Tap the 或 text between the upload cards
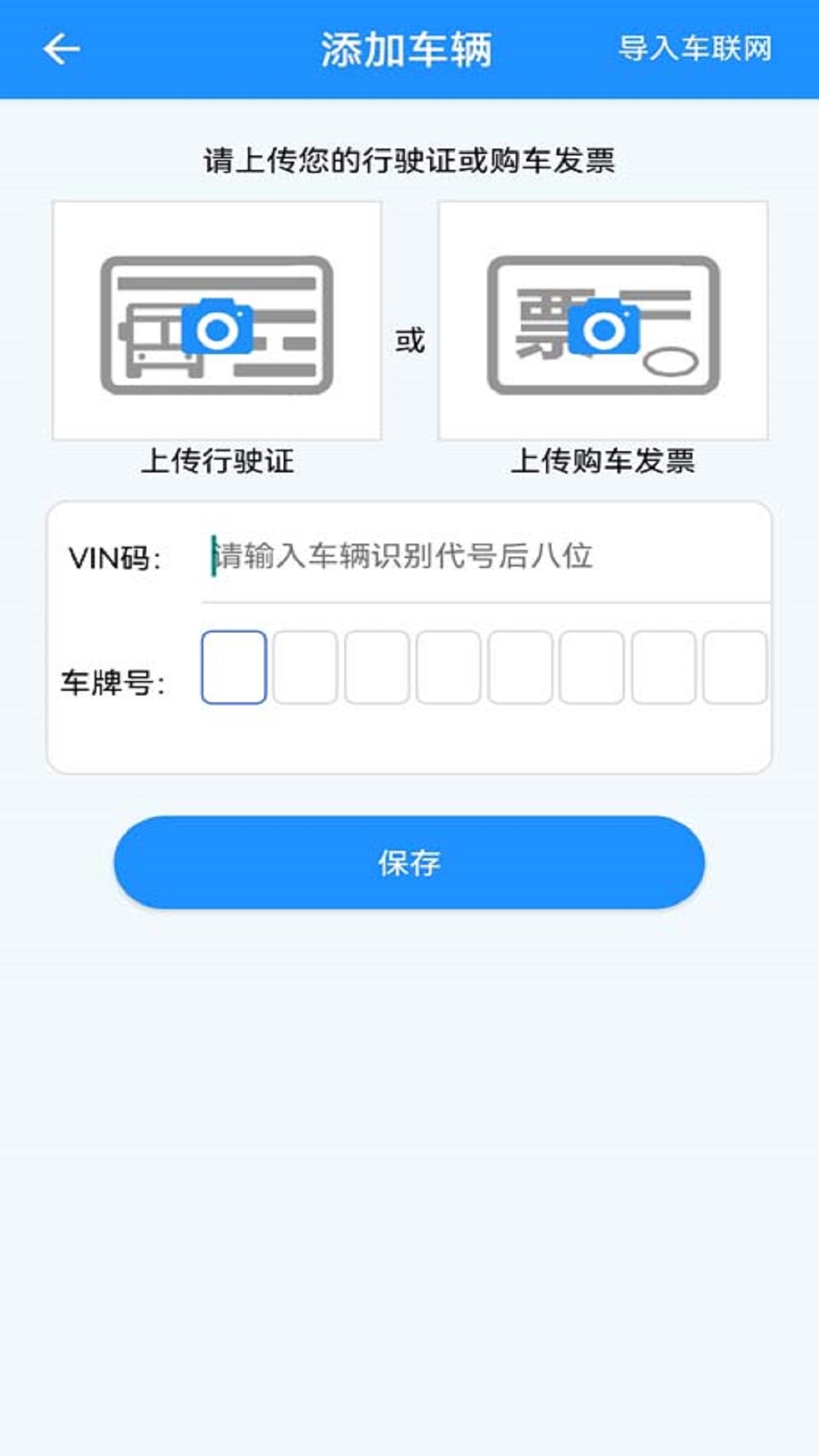This screenshot has width=819, height=1456. tap(409, 341)
